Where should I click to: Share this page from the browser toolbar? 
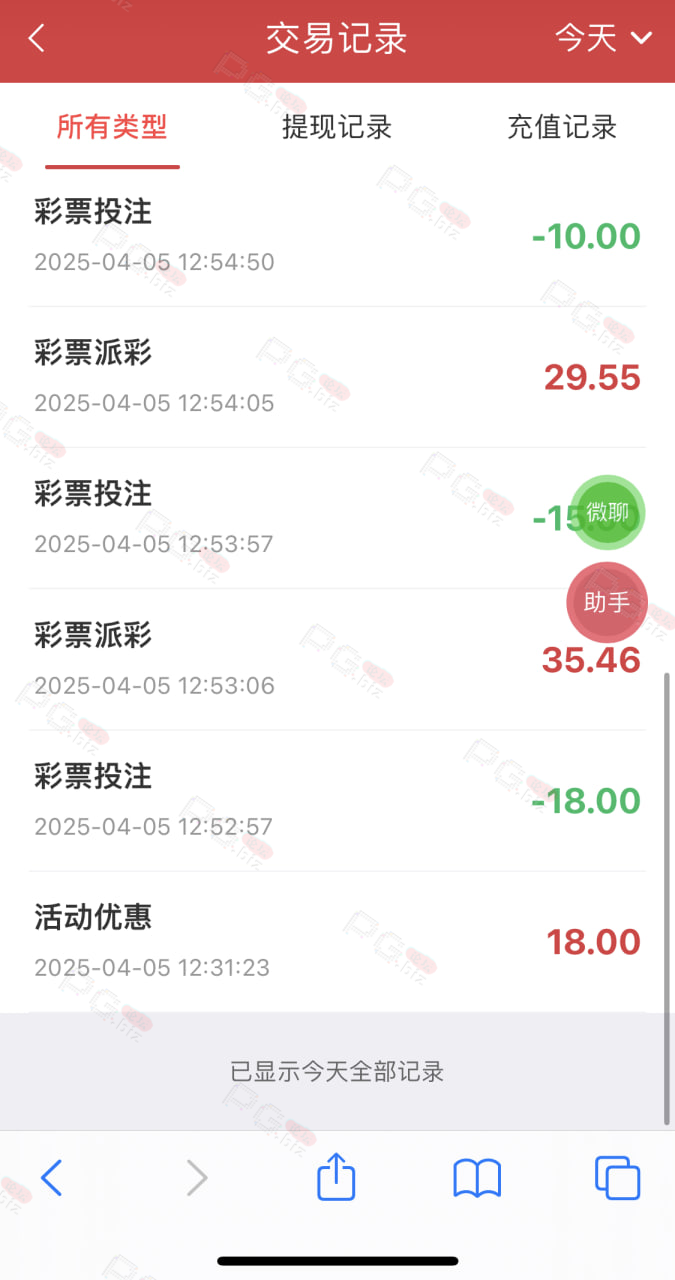(x=336, y=1176)
